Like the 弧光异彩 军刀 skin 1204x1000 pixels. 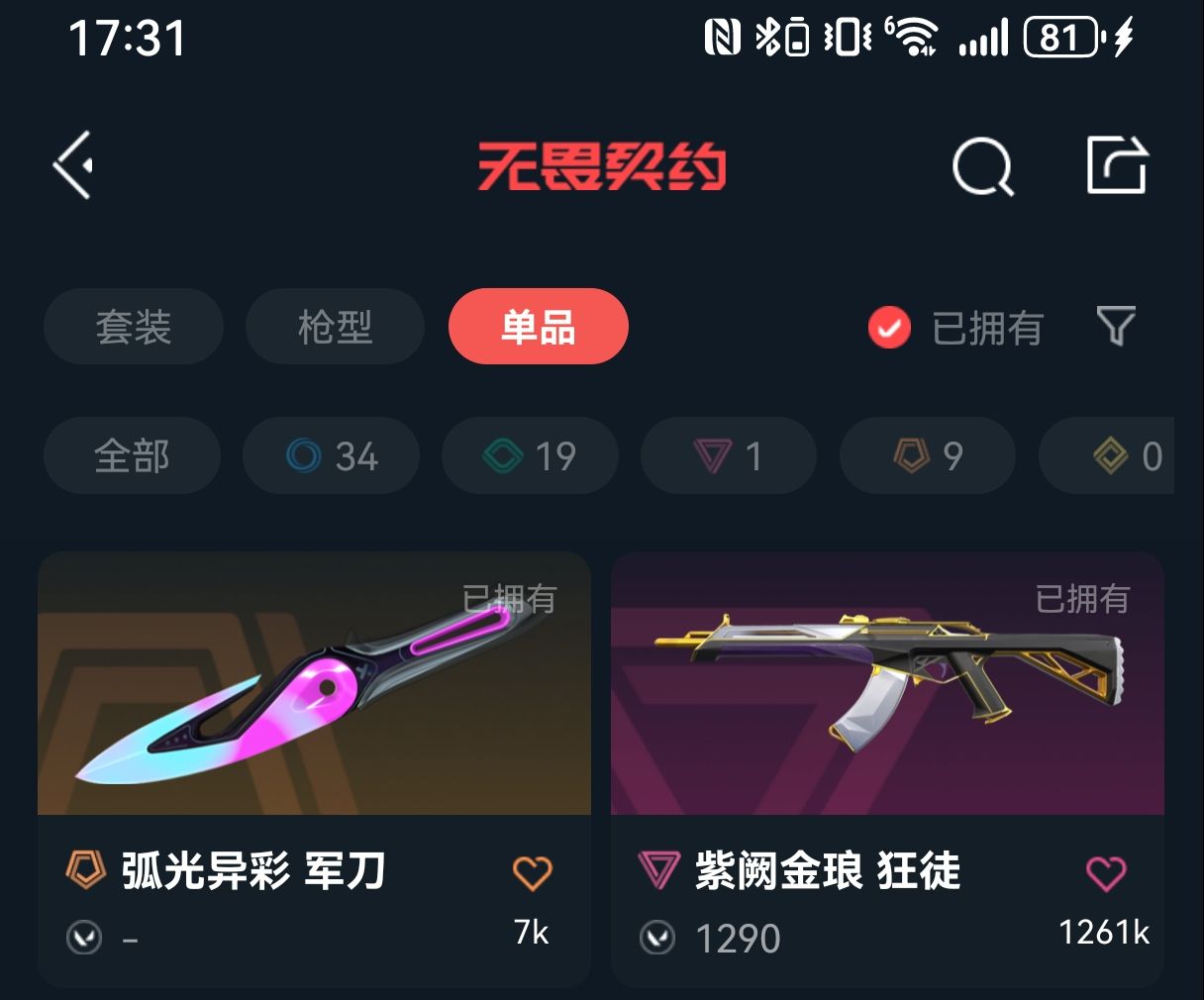tap(533, 873)
